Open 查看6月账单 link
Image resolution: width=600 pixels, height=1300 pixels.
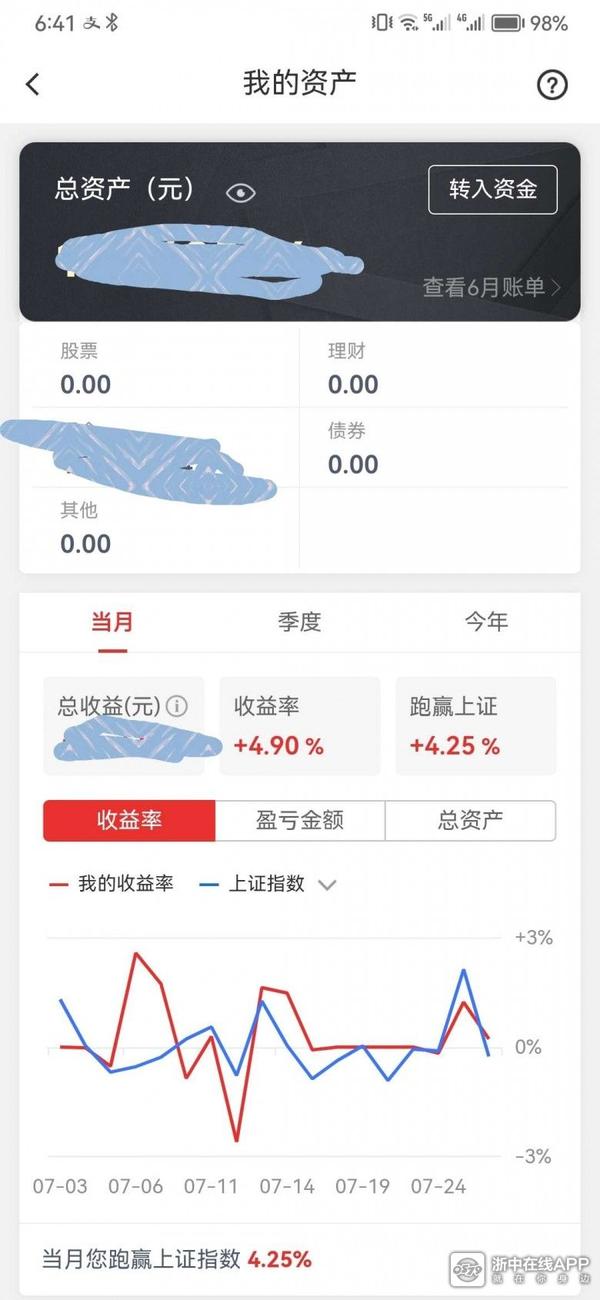coord(491,288)
